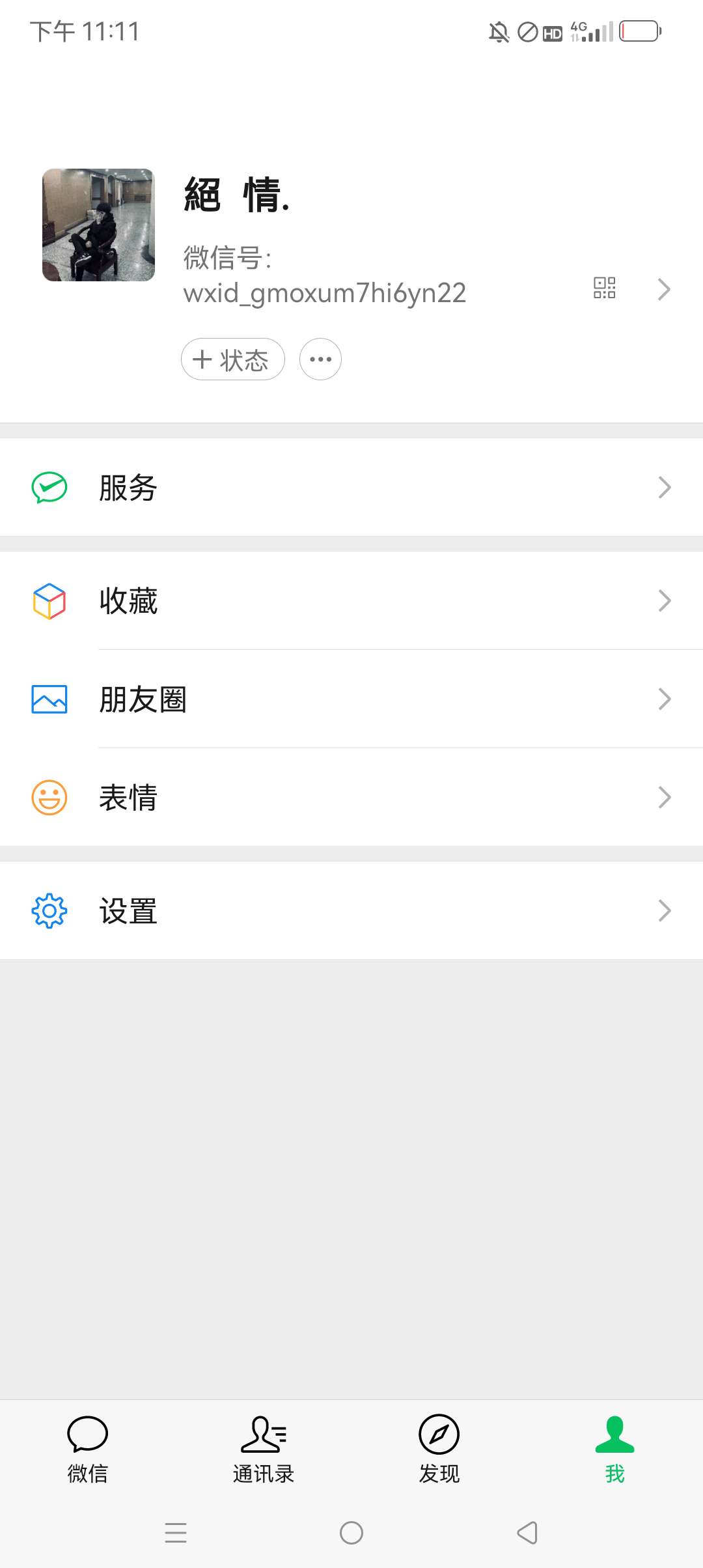Open 朋友圈 moments
The height and width of the screenshot is (1568, 703).
(351, 699)
